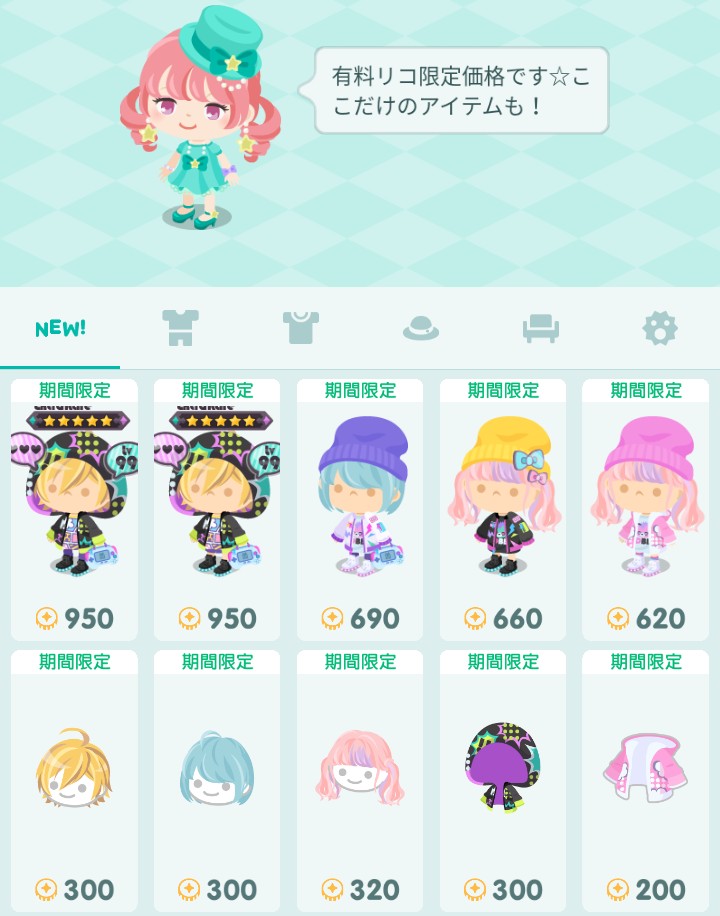Open the full outfit sets tab
The height and width of the screenshot is (916, 720).
click(x=180, y=327)
